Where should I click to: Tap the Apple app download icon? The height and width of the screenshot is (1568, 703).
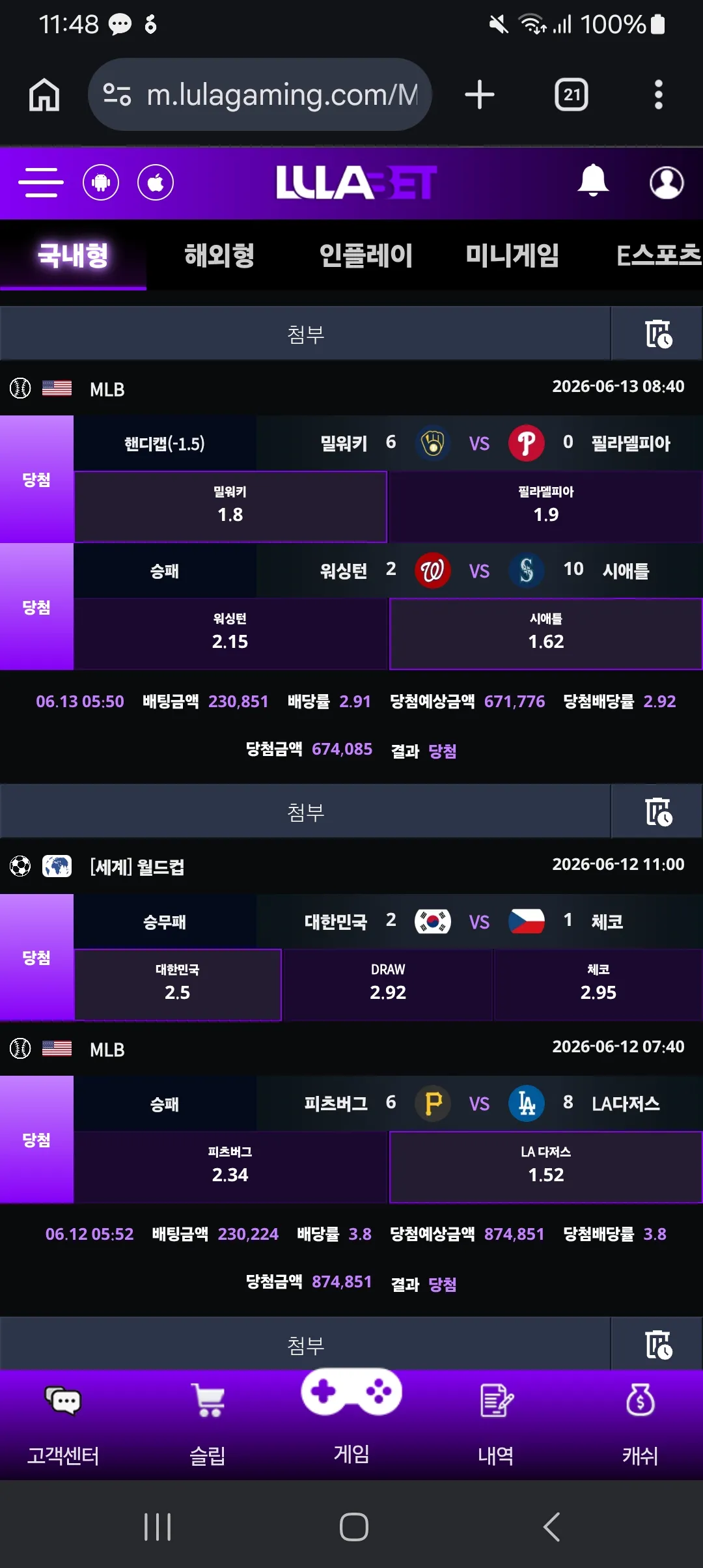[156, 182]
